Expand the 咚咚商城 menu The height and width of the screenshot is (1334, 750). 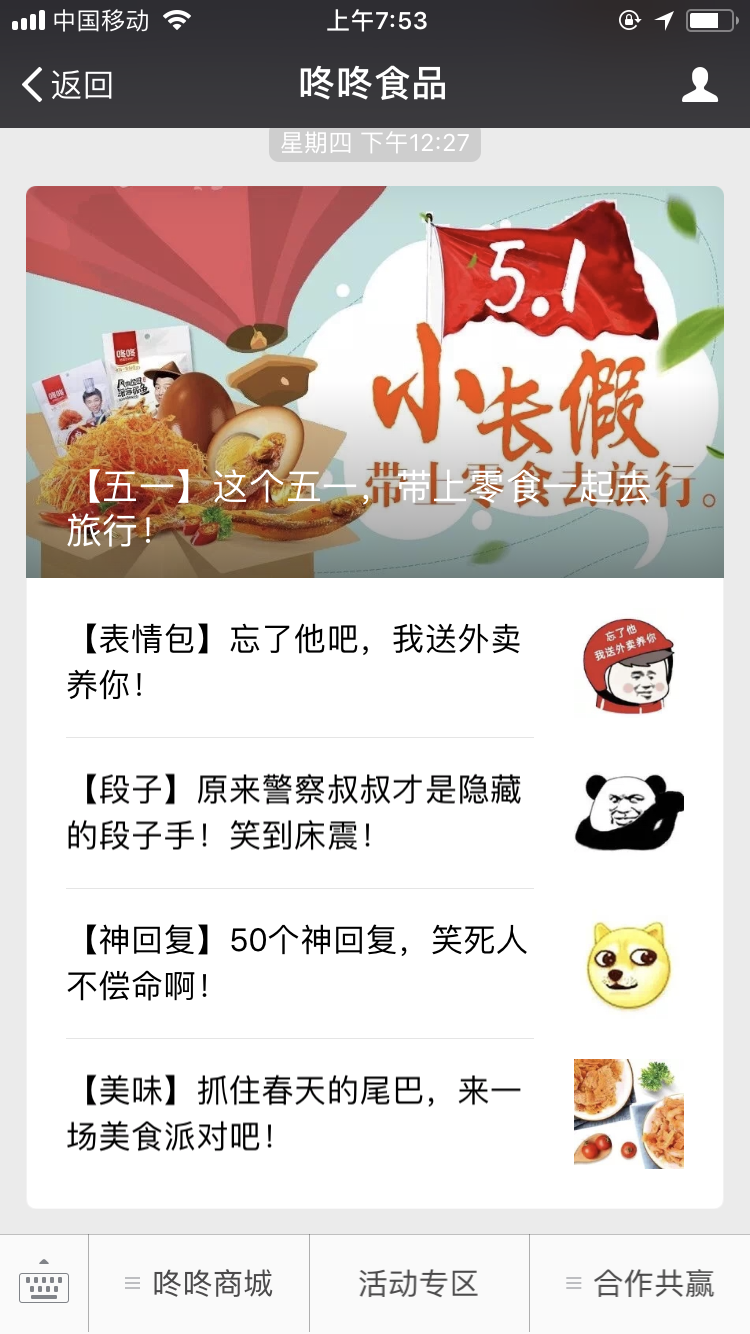click(x=199, y=1284)
